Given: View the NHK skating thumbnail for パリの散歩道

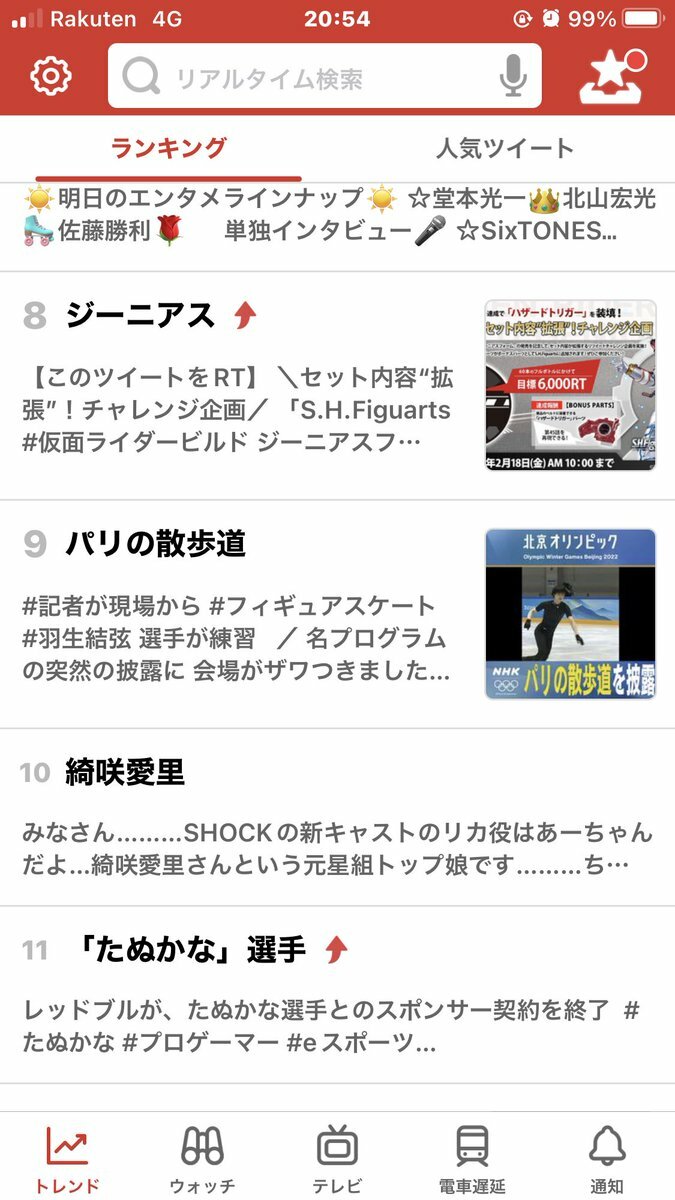Looking at the screenshot, I should [x=570, y=613].
